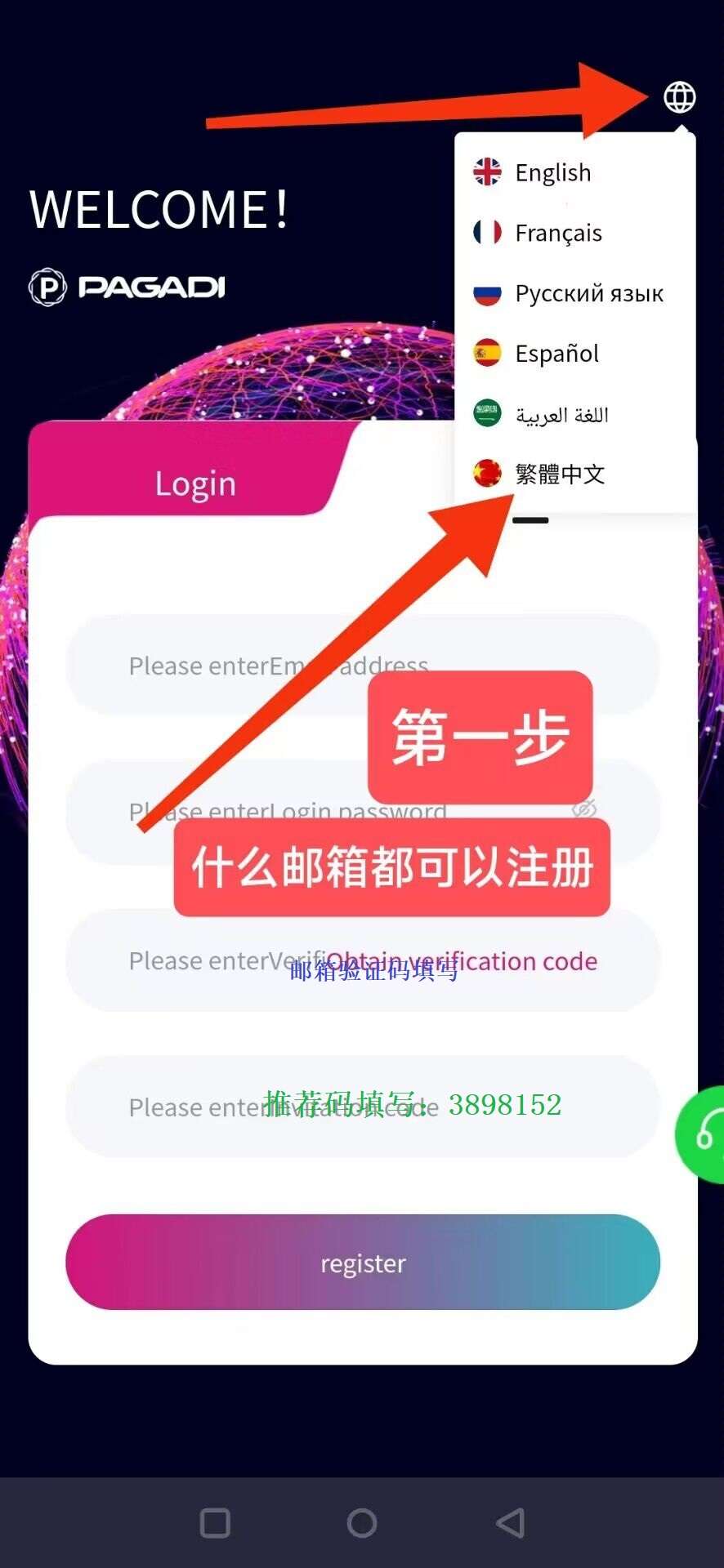The image size is (724, 1568).
Task: Select 繁體中文 from the language list
Action: click(x=559, y=474)
